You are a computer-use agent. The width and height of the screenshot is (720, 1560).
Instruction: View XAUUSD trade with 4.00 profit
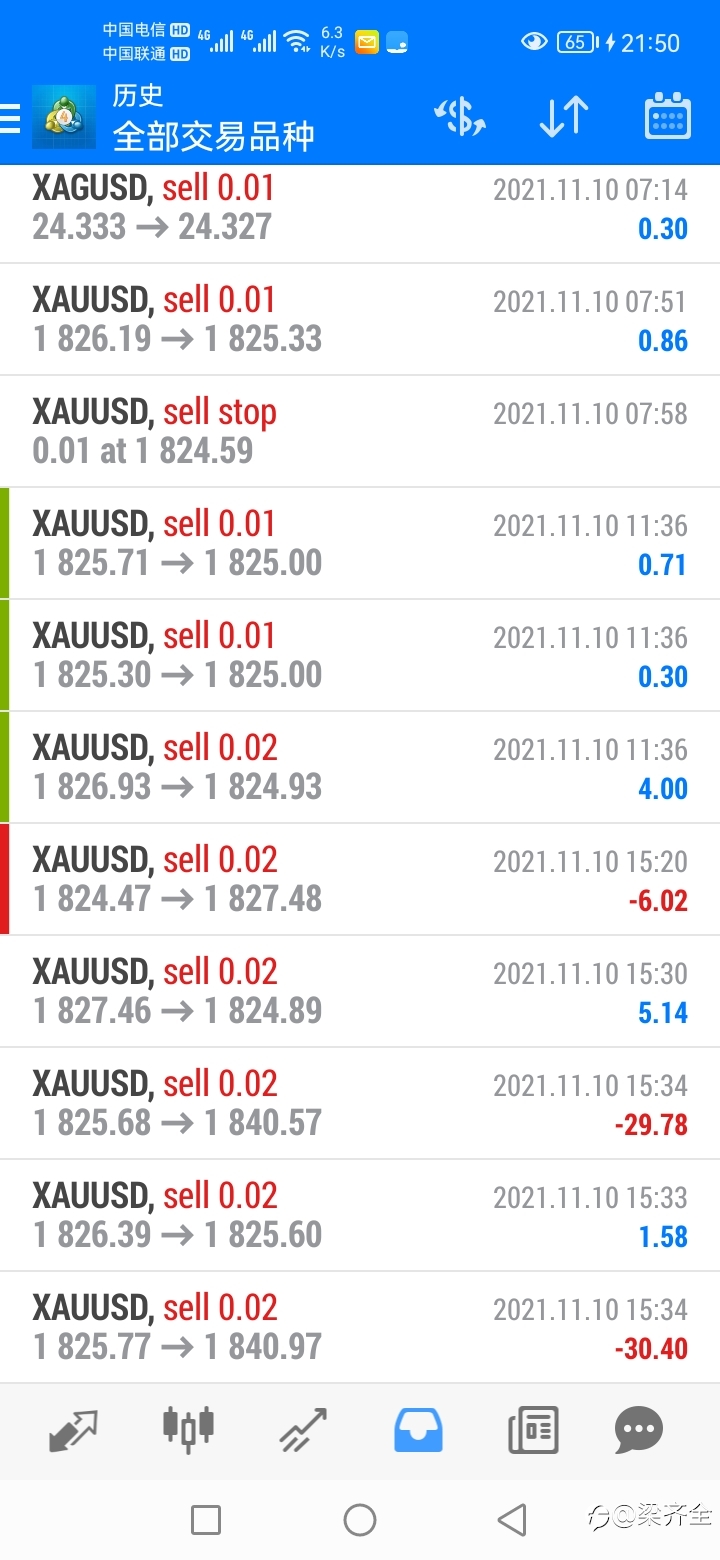360,767
